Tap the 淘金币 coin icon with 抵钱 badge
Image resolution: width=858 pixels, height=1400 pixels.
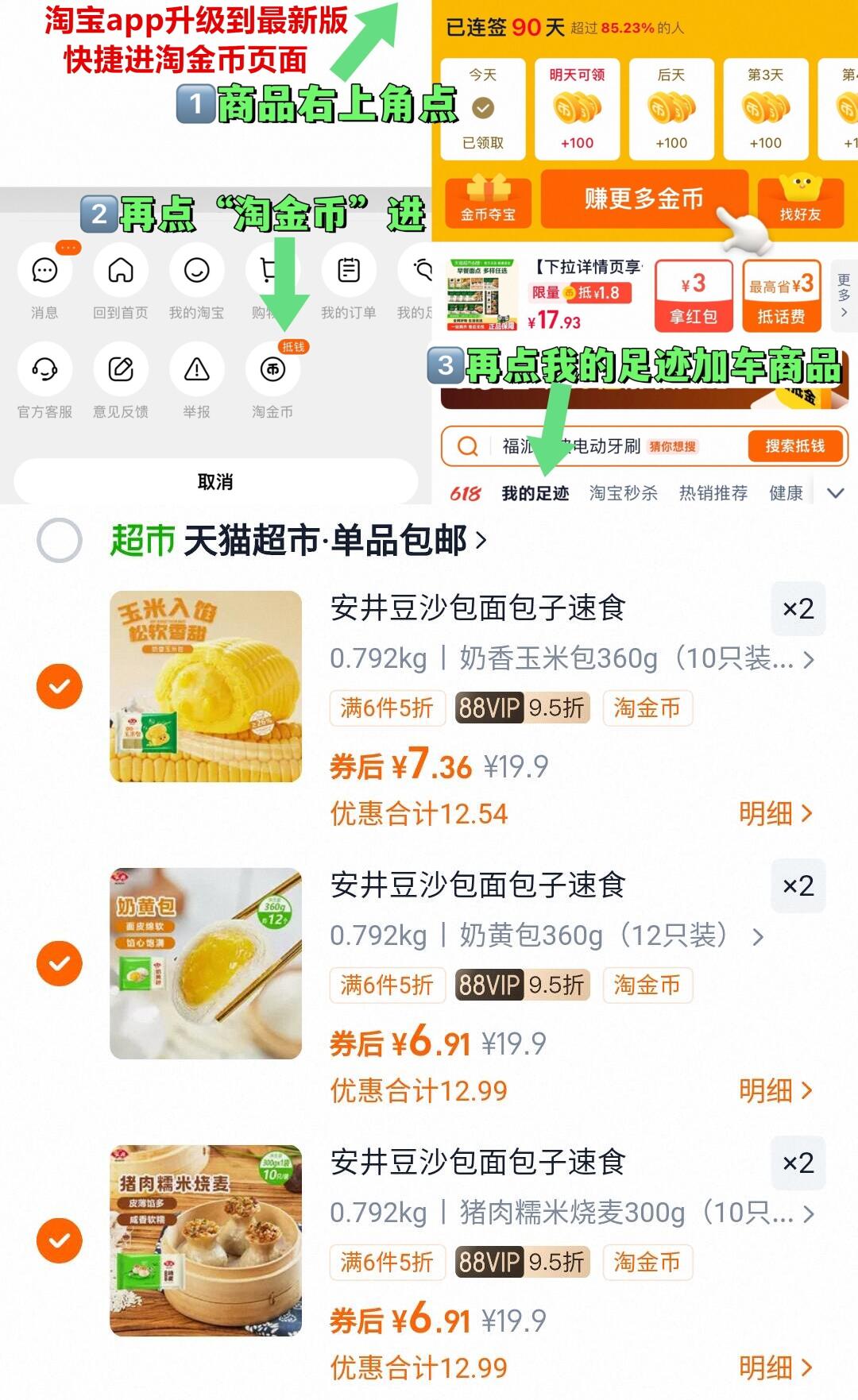click(272, 370)
